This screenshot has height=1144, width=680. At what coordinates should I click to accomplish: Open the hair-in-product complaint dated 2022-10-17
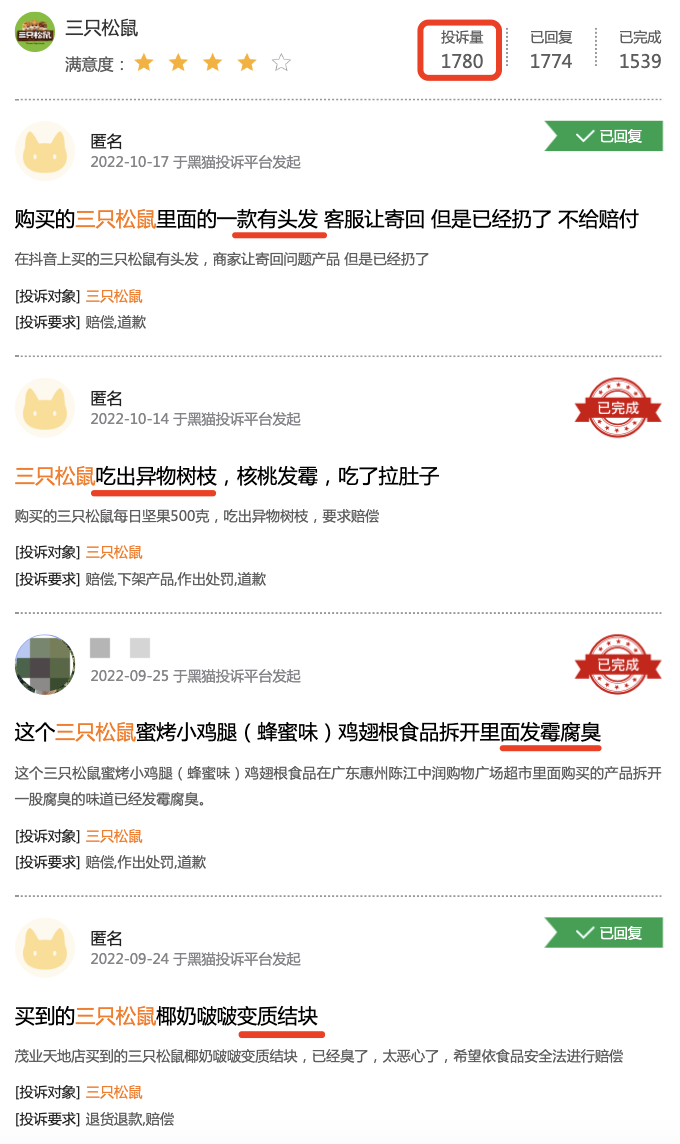click(x=326, y=219)
